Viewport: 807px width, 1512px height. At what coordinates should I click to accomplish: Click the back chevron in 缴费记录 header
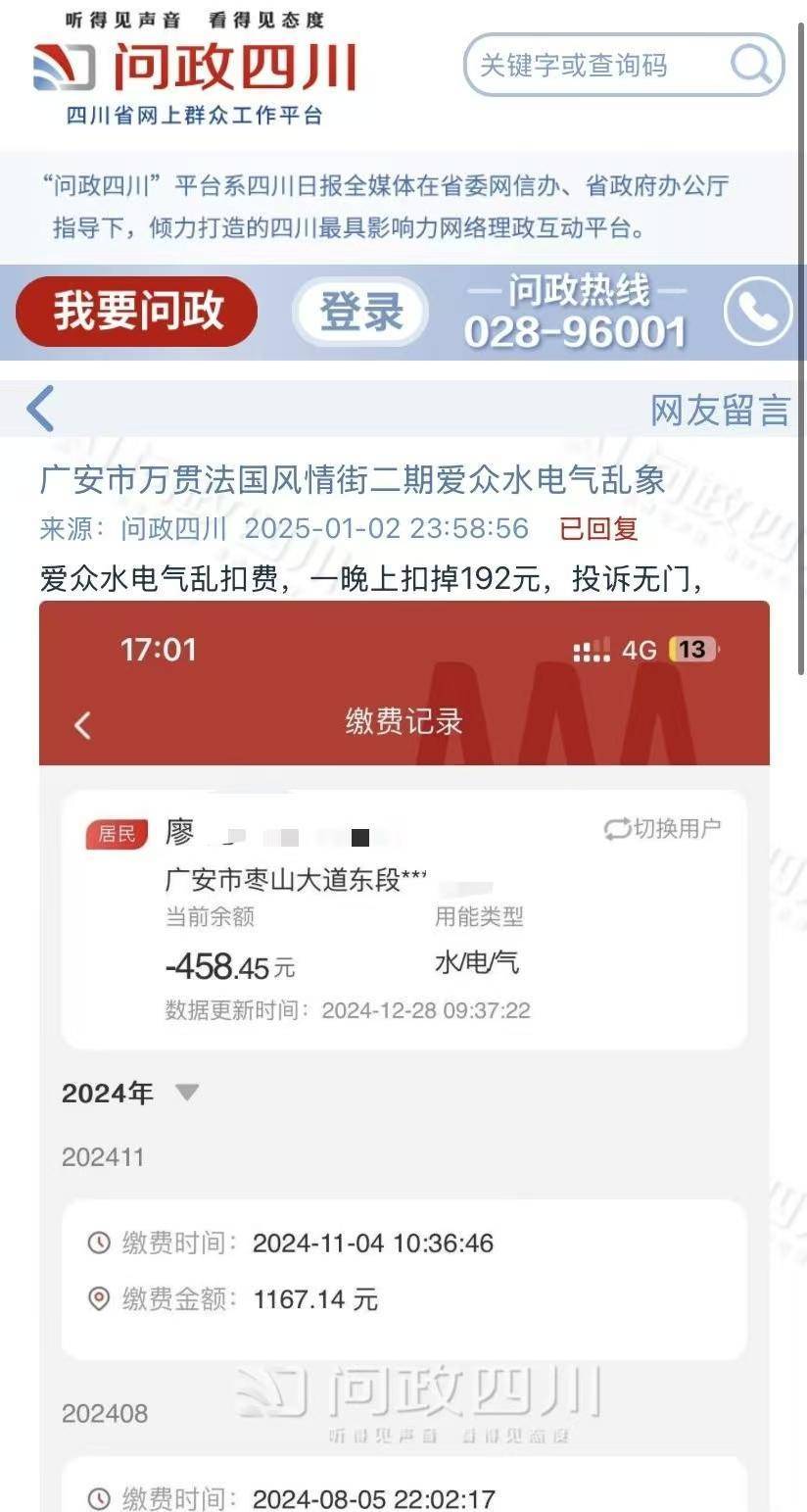pos(83,725)
